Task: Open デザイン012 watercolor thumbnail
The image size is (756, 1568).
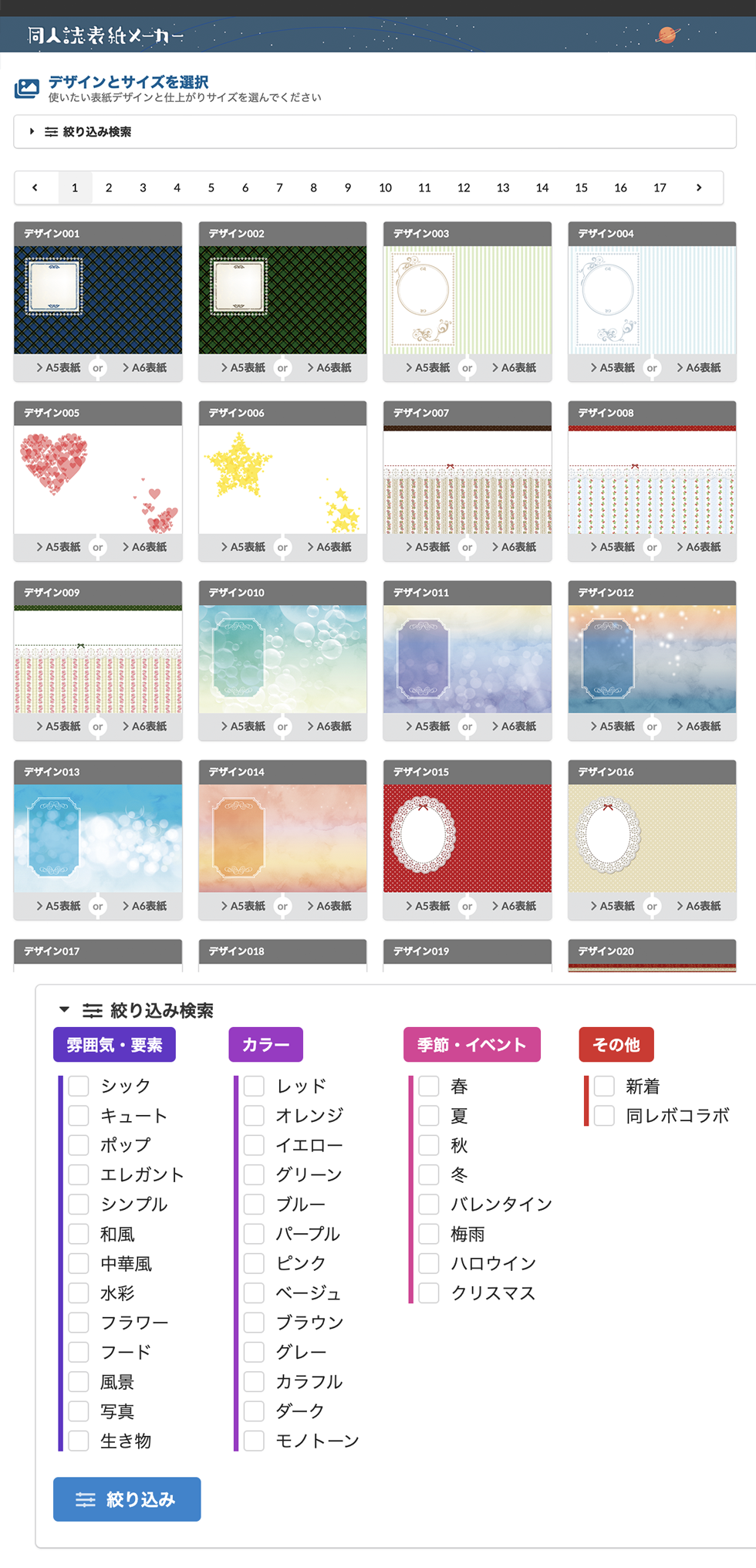Action: (x=652, y=659)
